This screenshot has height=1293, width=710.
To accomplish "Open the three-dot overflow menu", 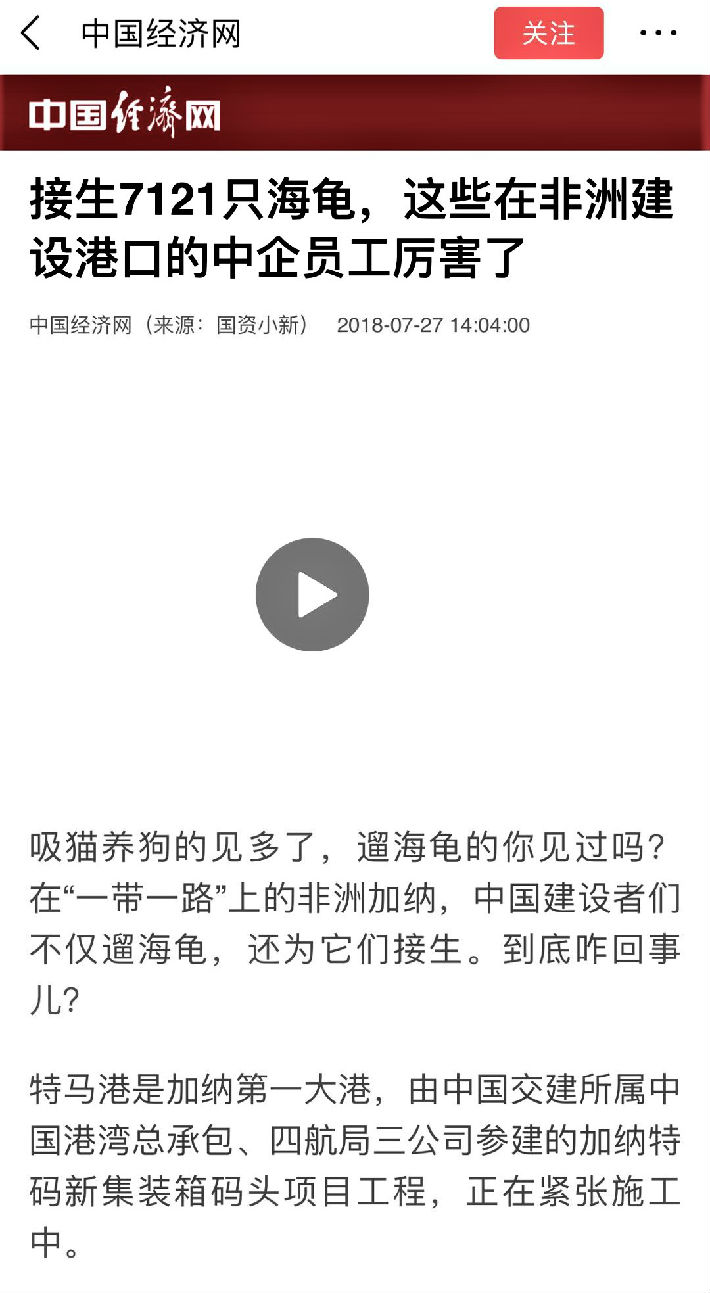I will [x=657, y=33].
